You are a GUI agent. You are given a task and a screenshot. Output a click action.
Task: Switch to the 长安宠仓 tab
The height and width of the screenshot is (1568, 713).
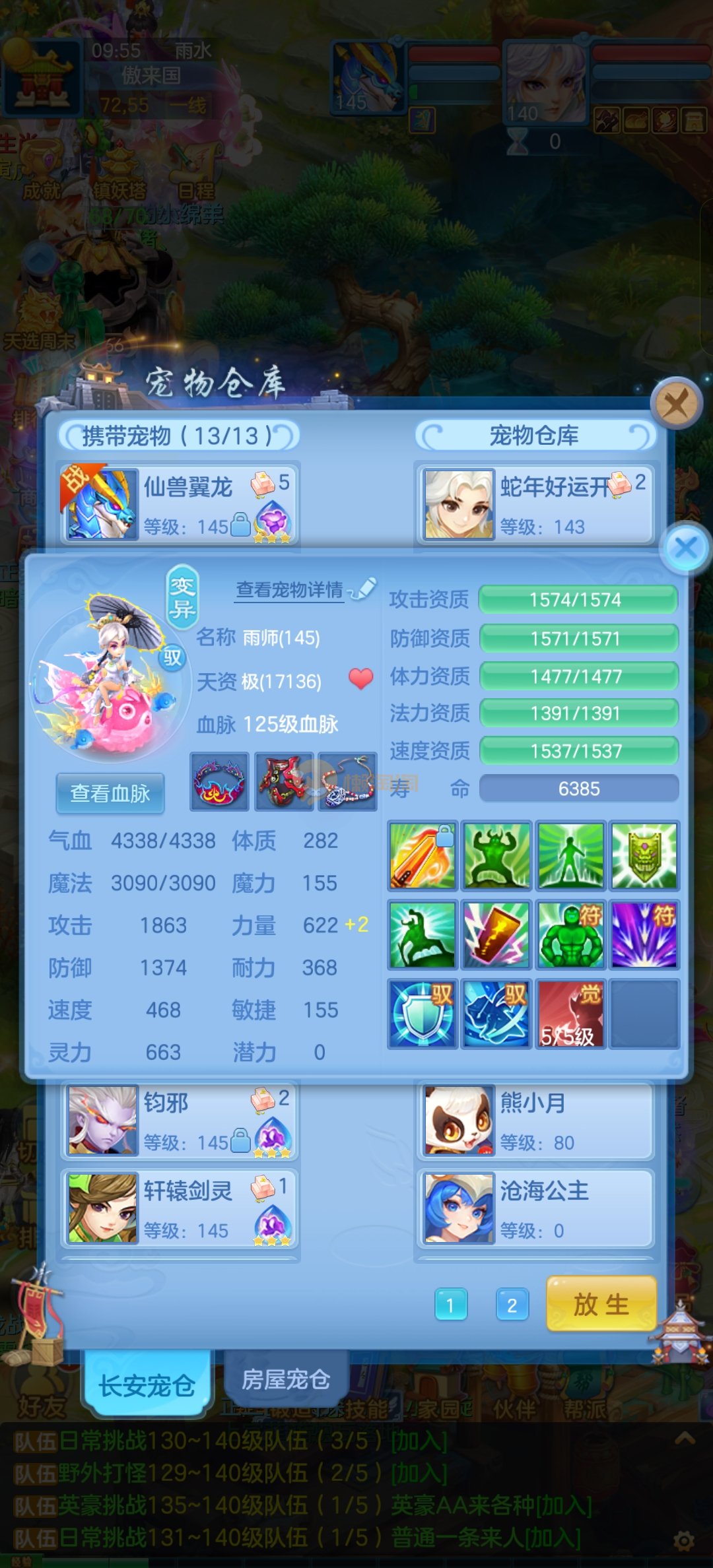[x=147, y=1385]
